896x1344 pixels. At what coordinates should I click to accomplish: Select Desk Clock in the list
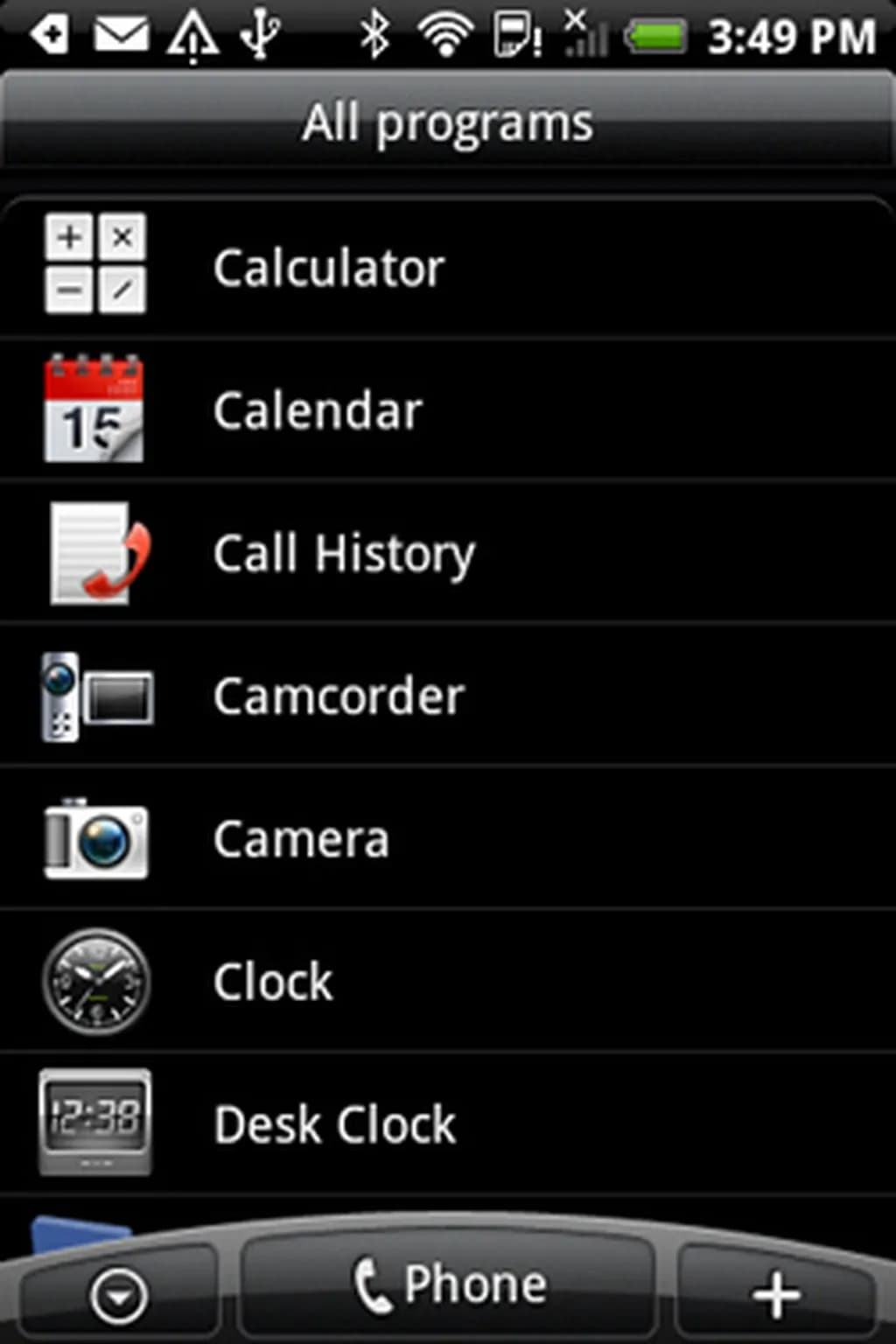tap(334, 1124)
